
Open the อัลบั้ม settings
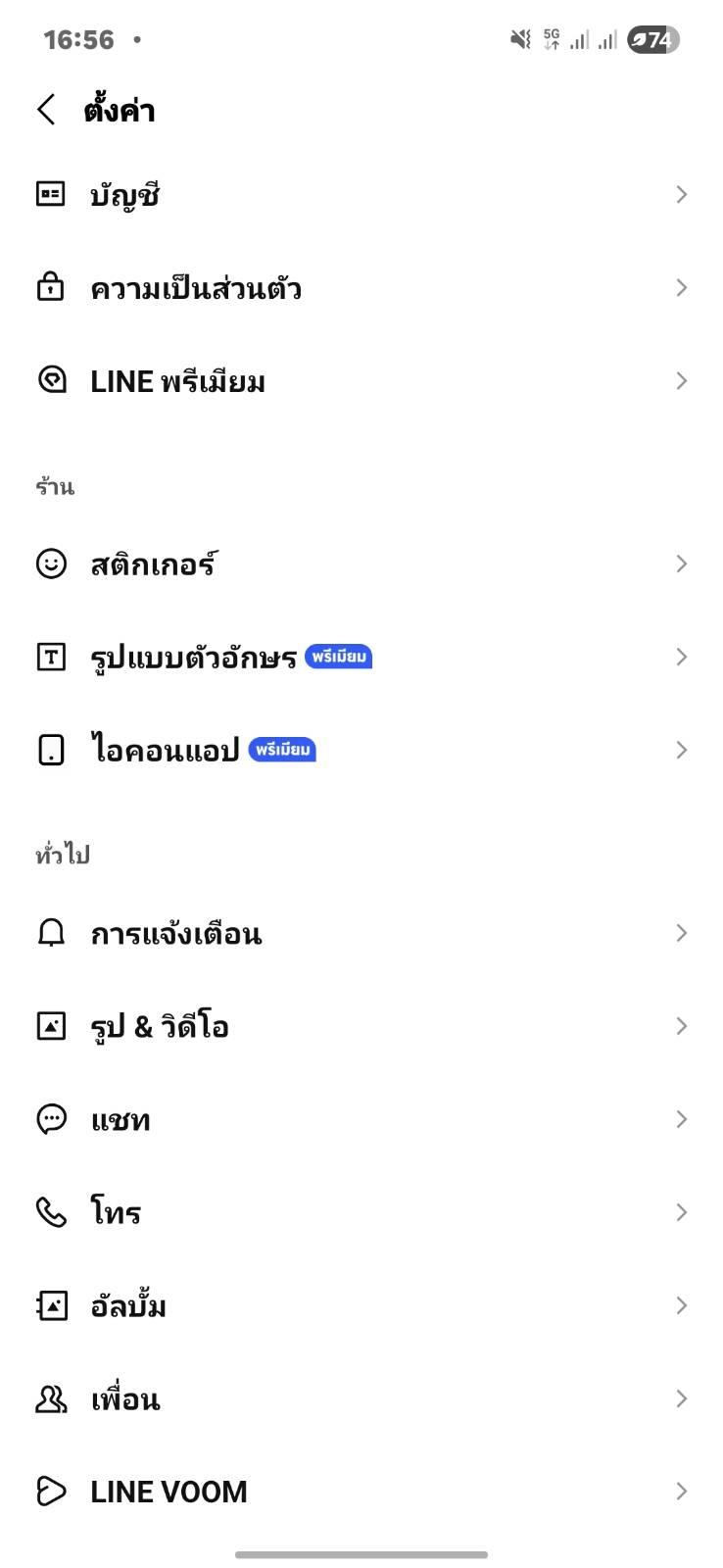[128, 1306]
